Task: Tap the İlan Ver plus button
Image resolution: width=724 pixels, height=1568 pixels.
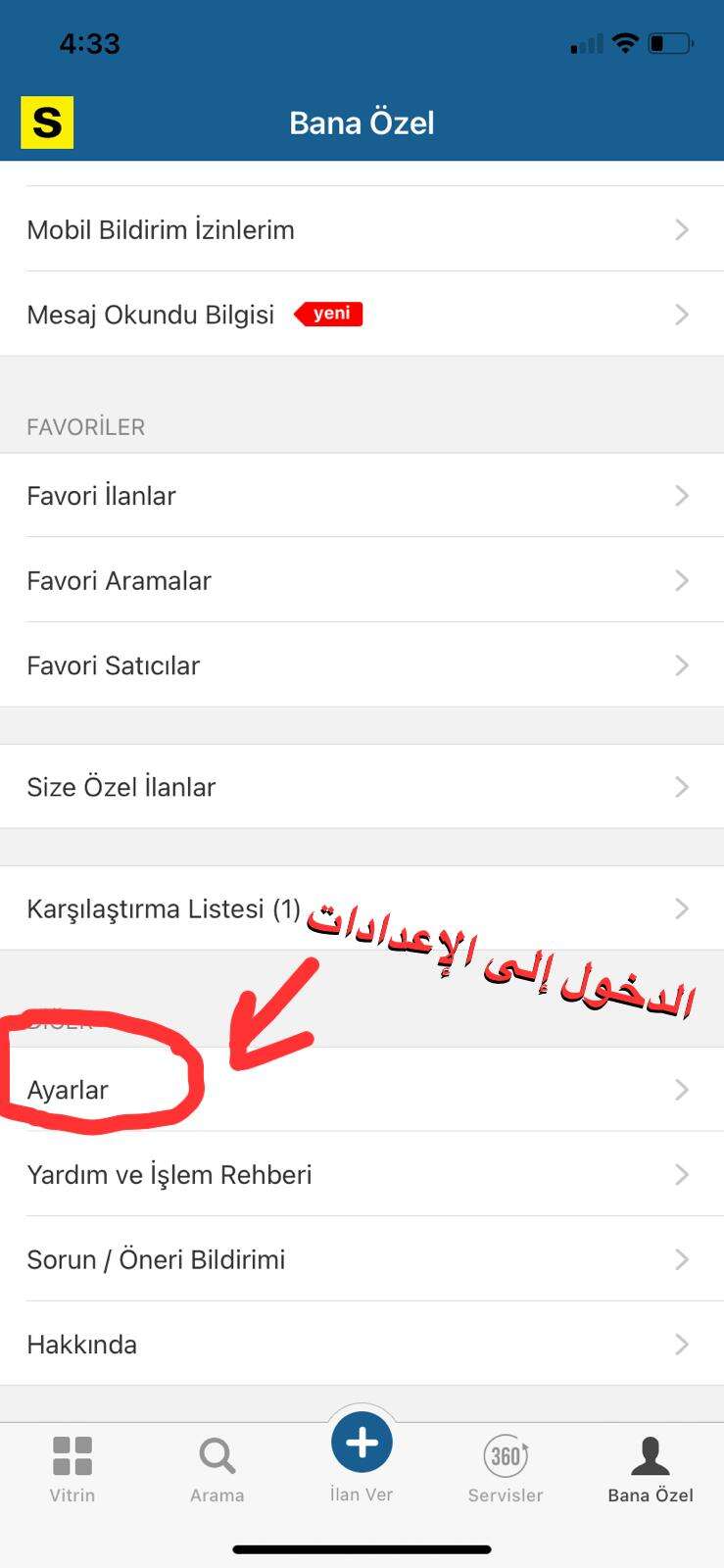Action: [x=362, y=1443]
